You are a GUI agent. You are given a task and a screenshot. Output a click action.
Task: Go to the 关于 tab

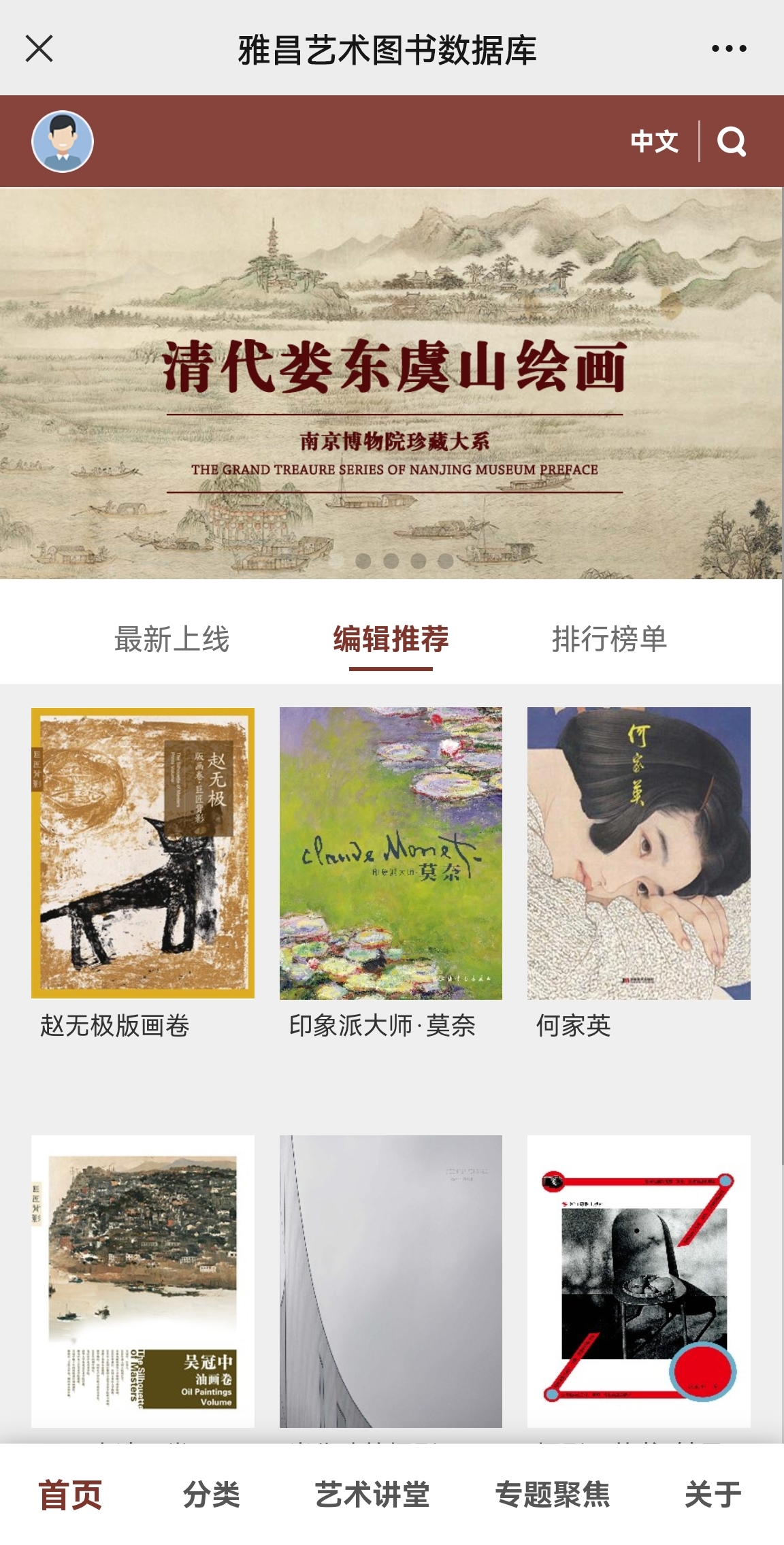point(713,1495)
